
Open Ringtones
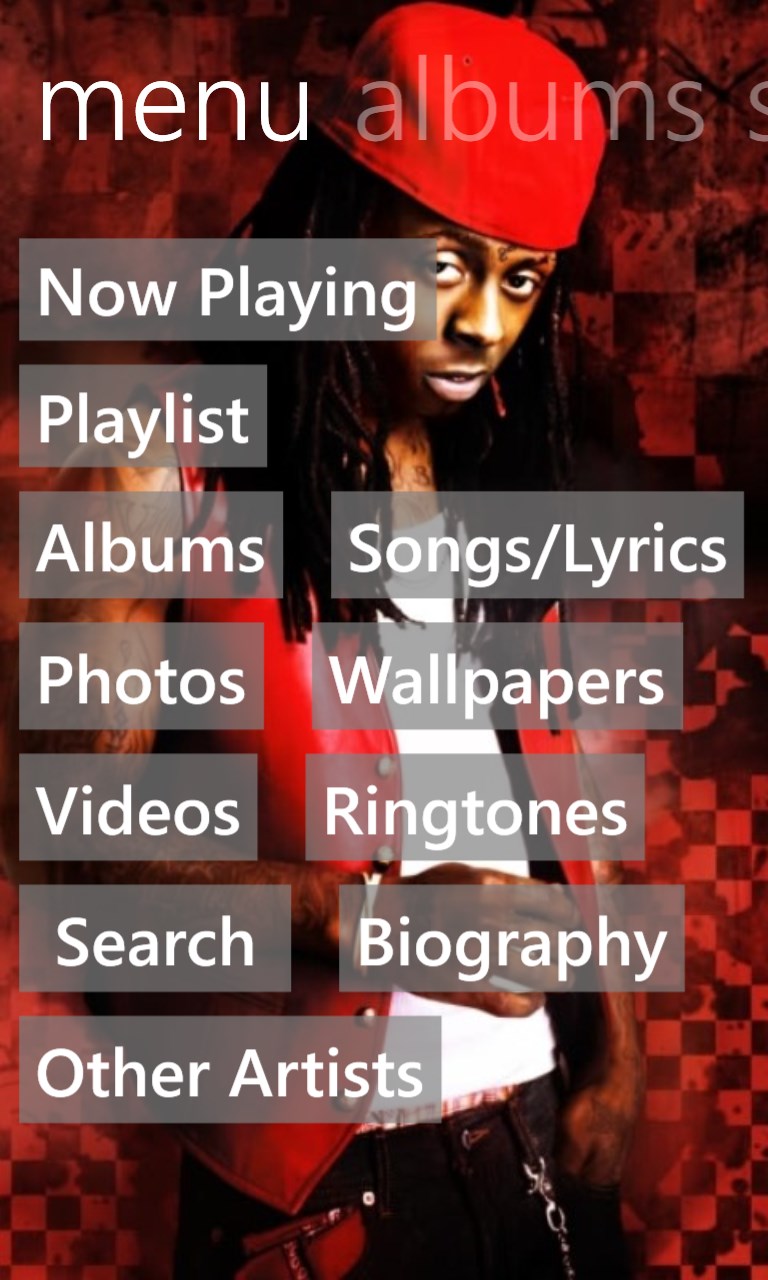tap(475, 808)
